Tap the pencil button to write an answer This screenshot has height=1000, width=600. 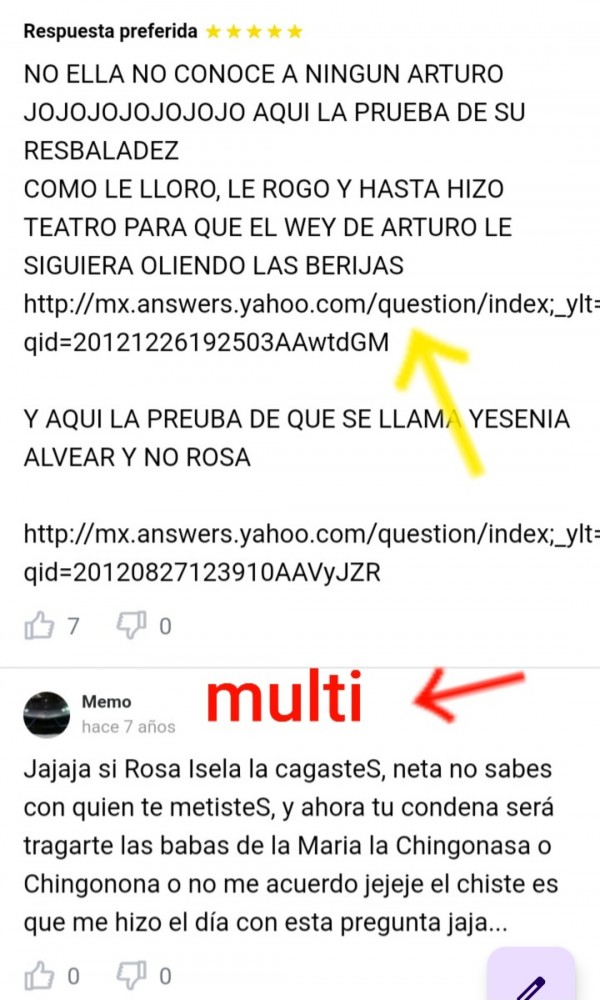(x=531, y=976)
